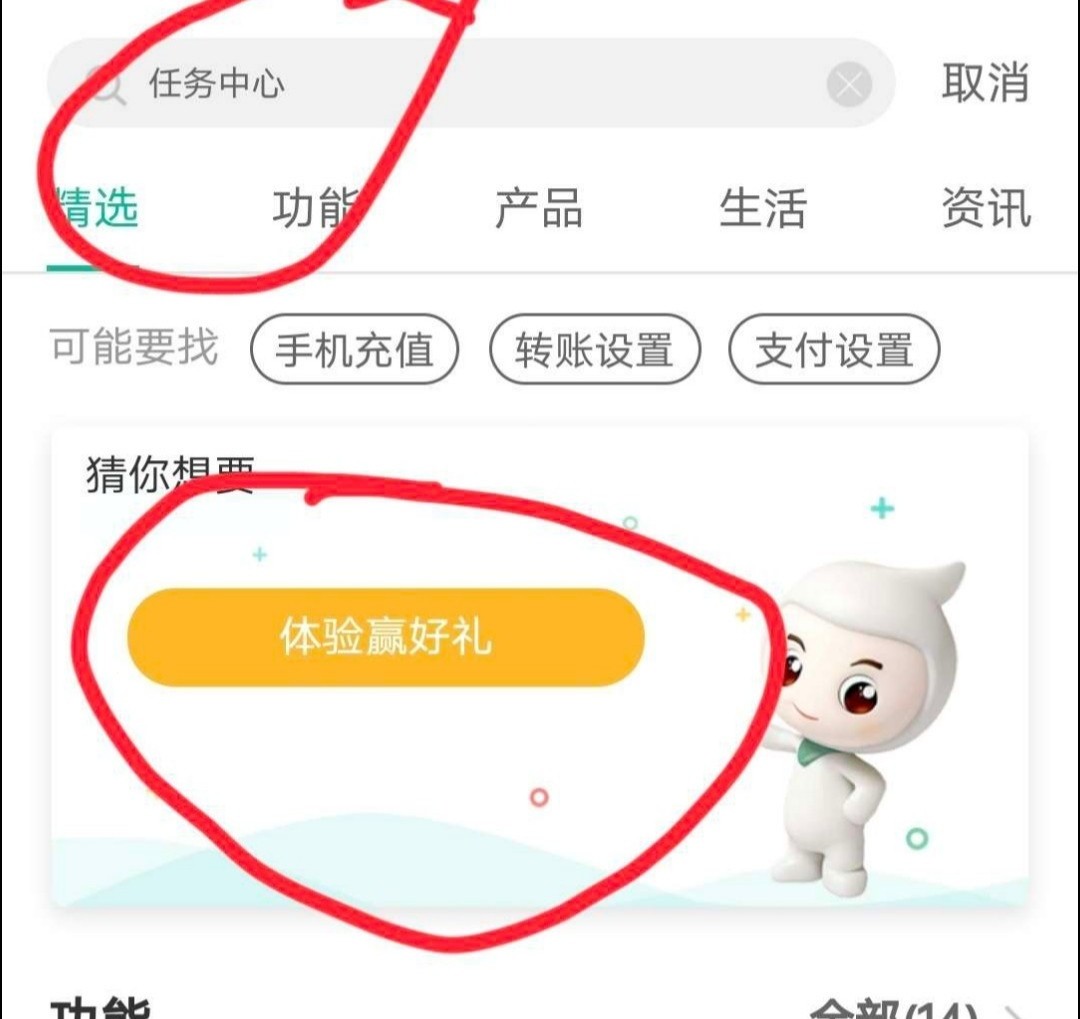1080x1019 pixels.
Task: Cancel the search with 取消
Action: [x=985, y=83]
